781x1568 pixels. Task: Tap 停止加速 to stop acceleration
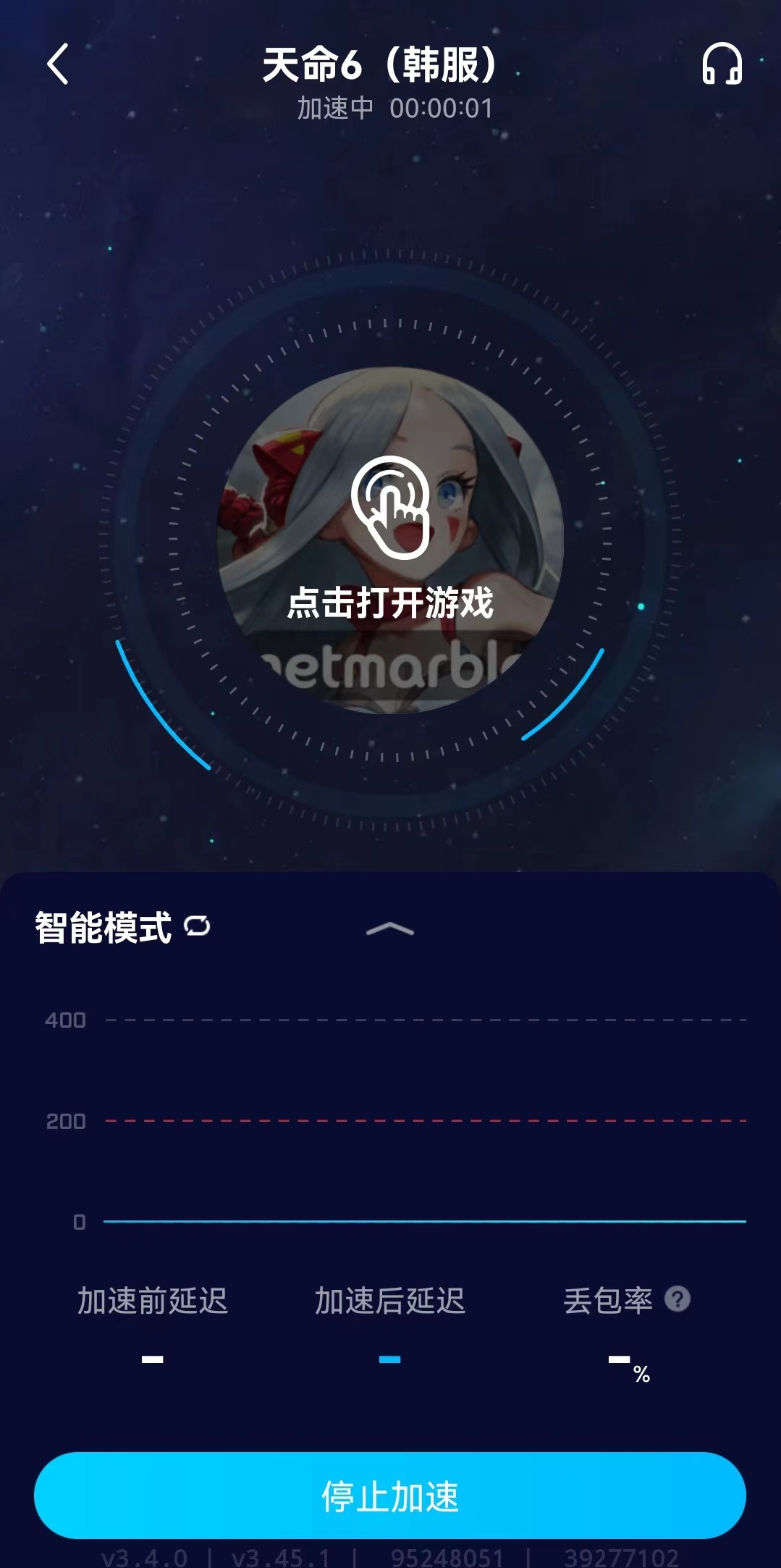(390, 1496)
